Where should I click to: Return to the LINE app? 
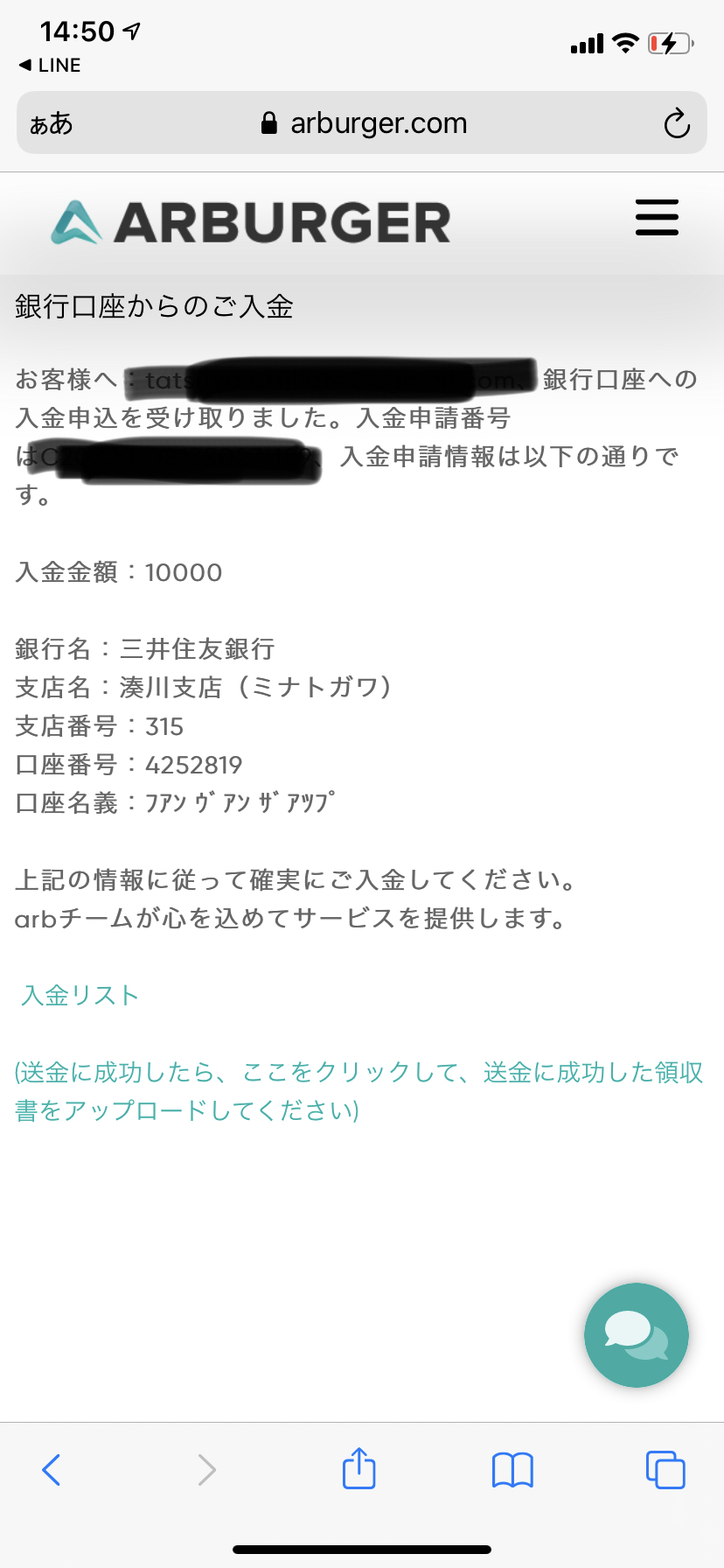coord(50,66)
